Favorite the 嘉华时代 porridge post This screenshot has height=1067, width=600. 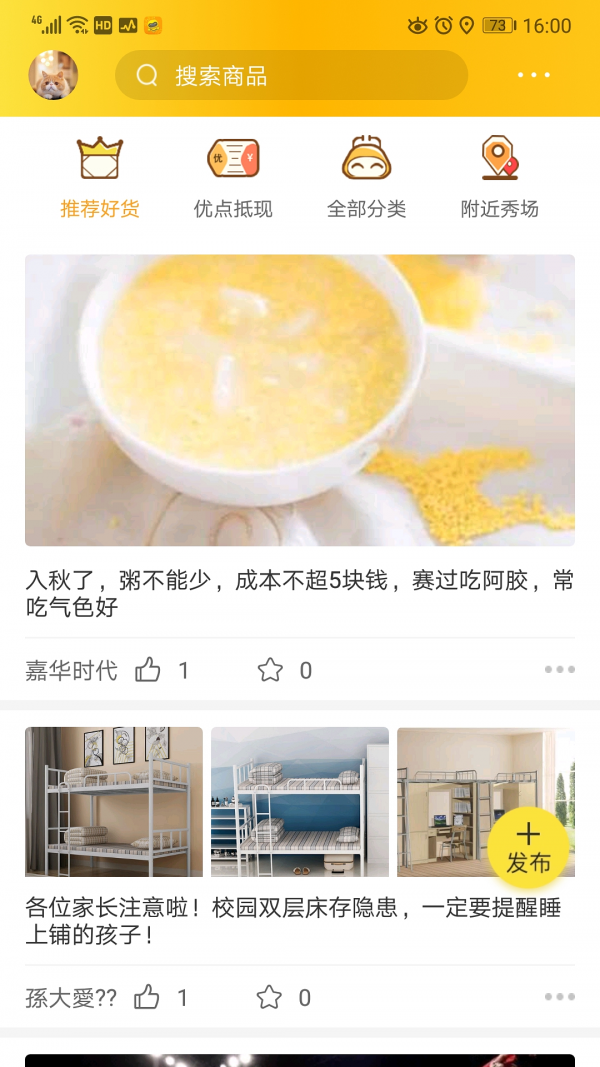click(270, 670)
